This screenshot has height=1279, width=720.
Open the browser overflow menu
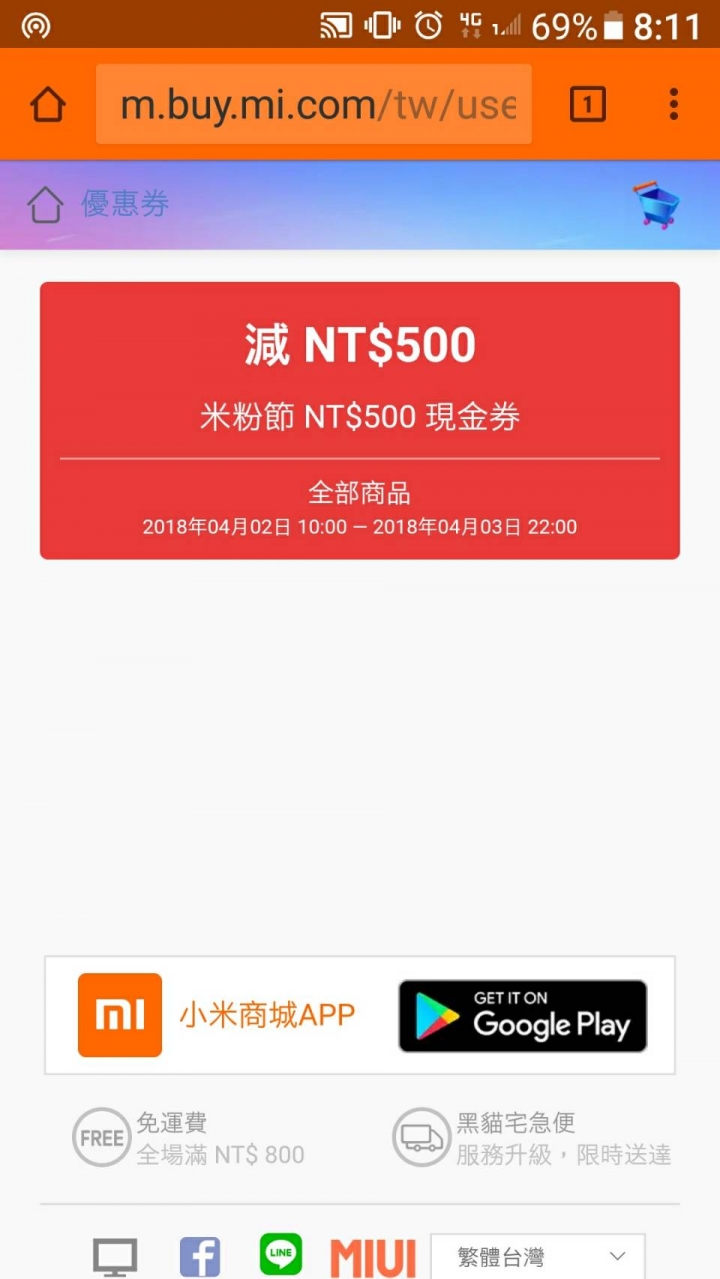(674, 104)
